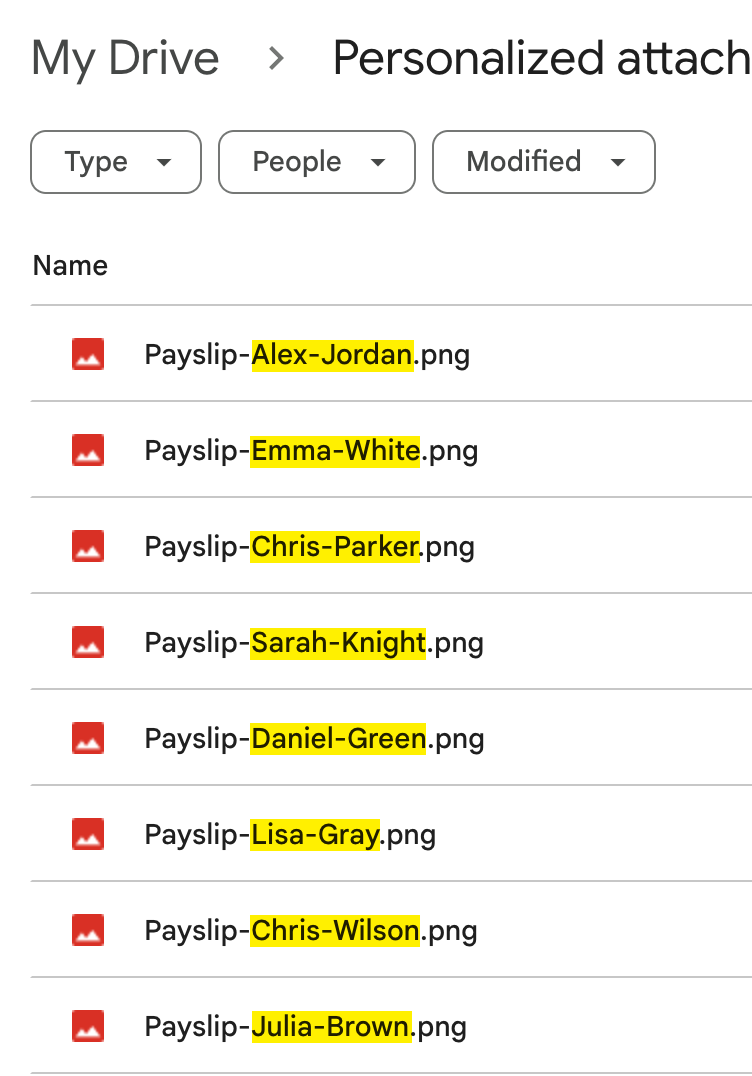
Task: Sort the list by Name
Action: 70,266
